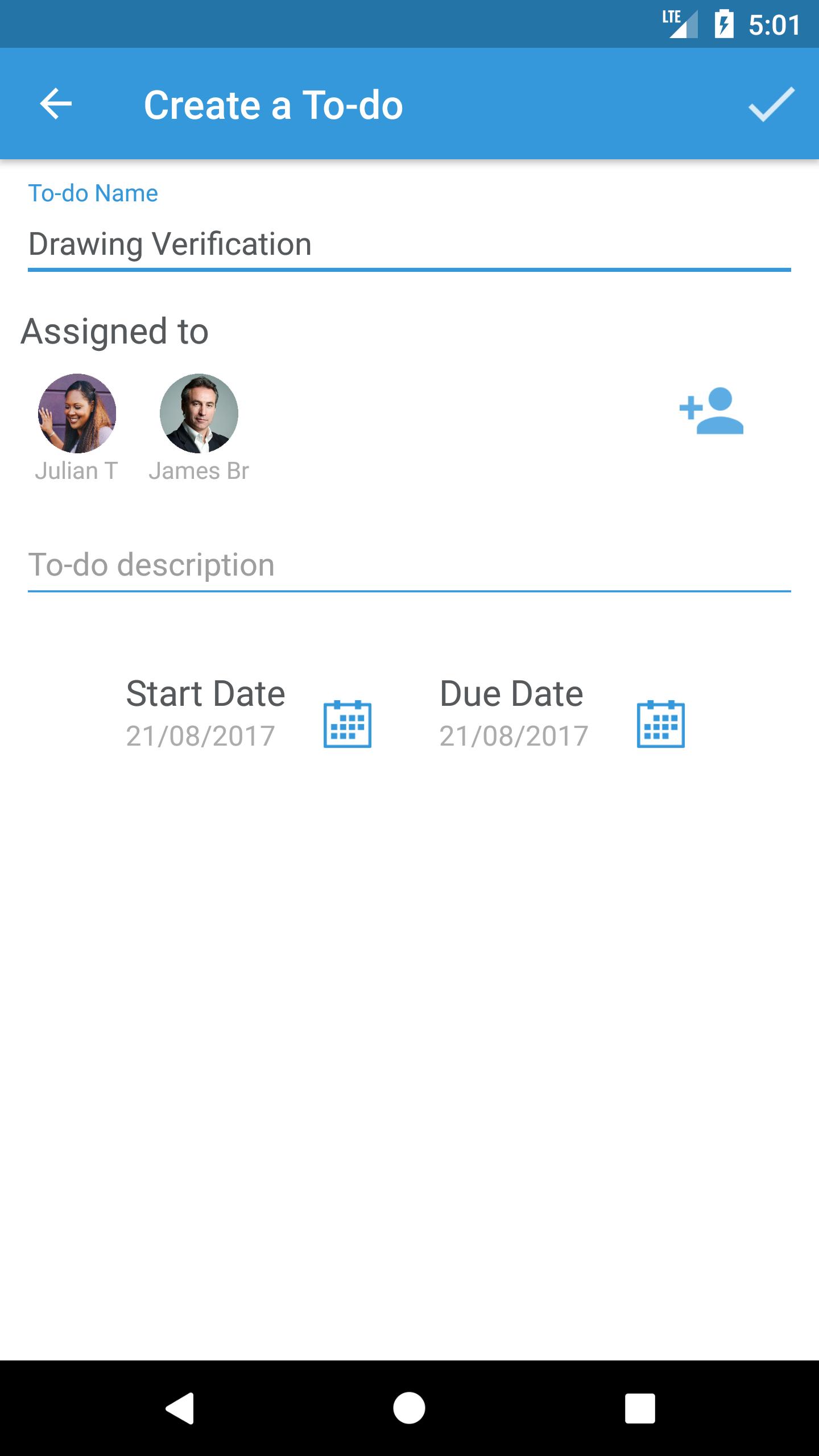Open the recent apps overview
The image size is (819, 1456).
(x=640, y=1408)
